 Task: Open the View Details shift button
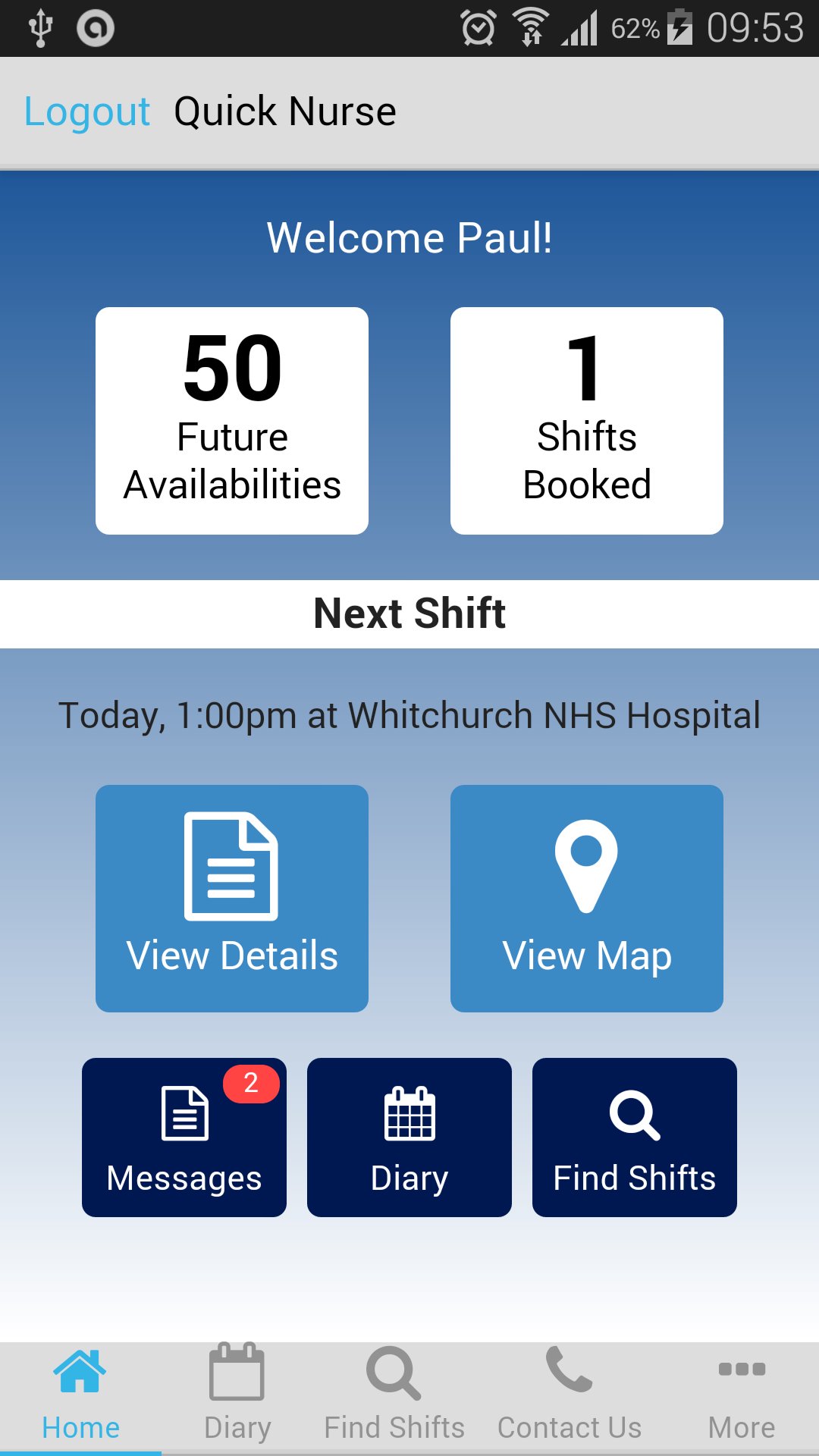click(231, 899)
